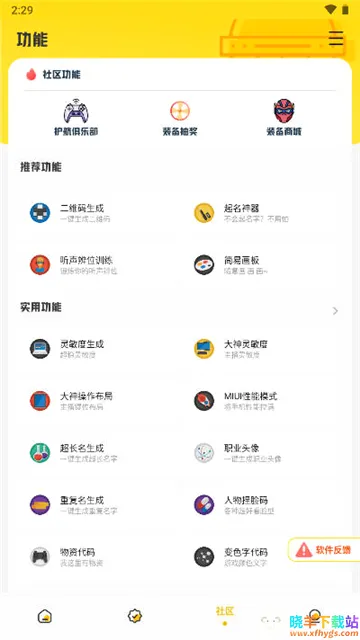
Task: Open 装备商城 store
Action: (x=284, y=118)
